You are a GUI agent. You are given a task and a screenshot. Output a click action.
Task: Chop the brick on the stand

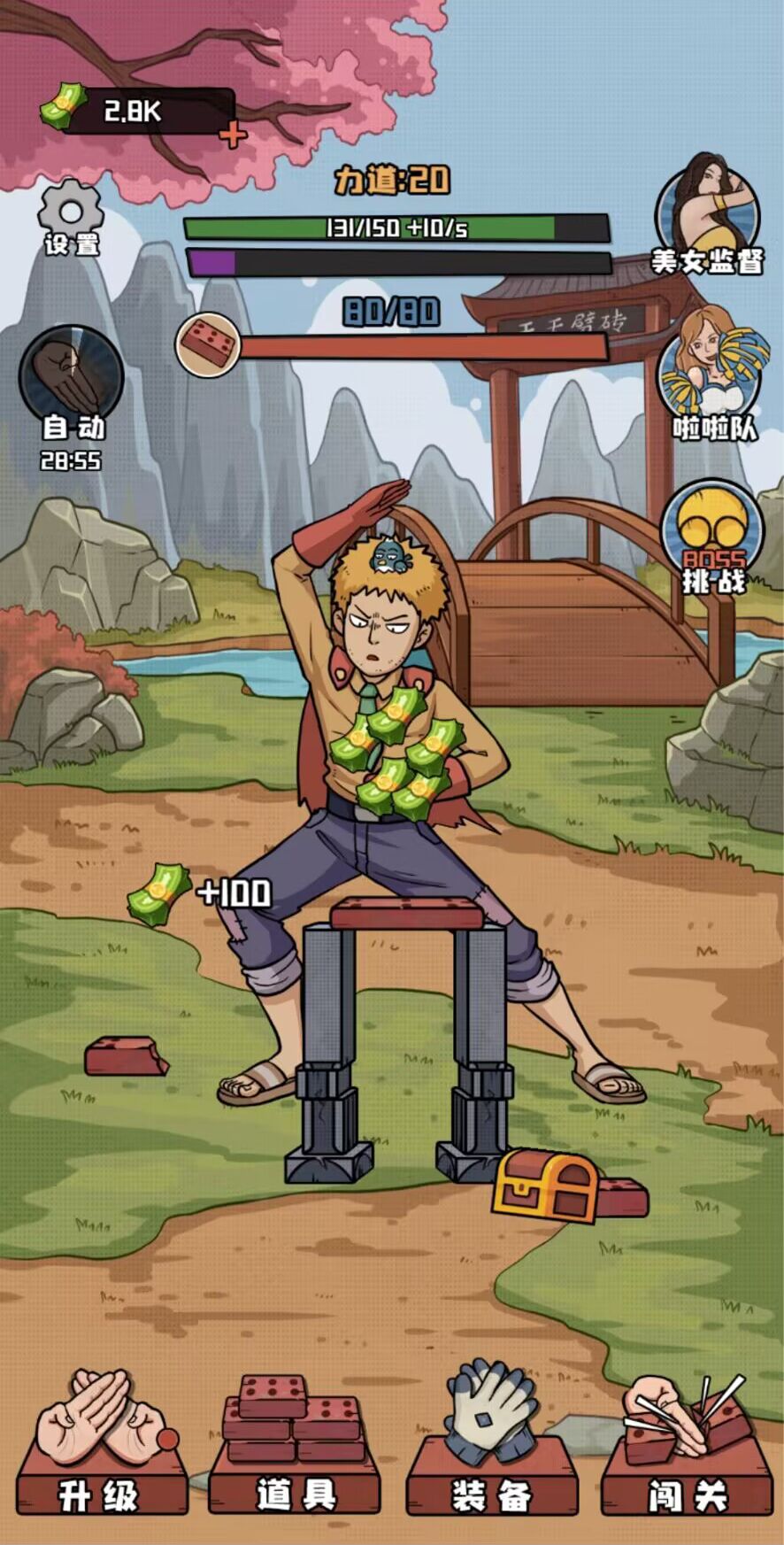406,914
